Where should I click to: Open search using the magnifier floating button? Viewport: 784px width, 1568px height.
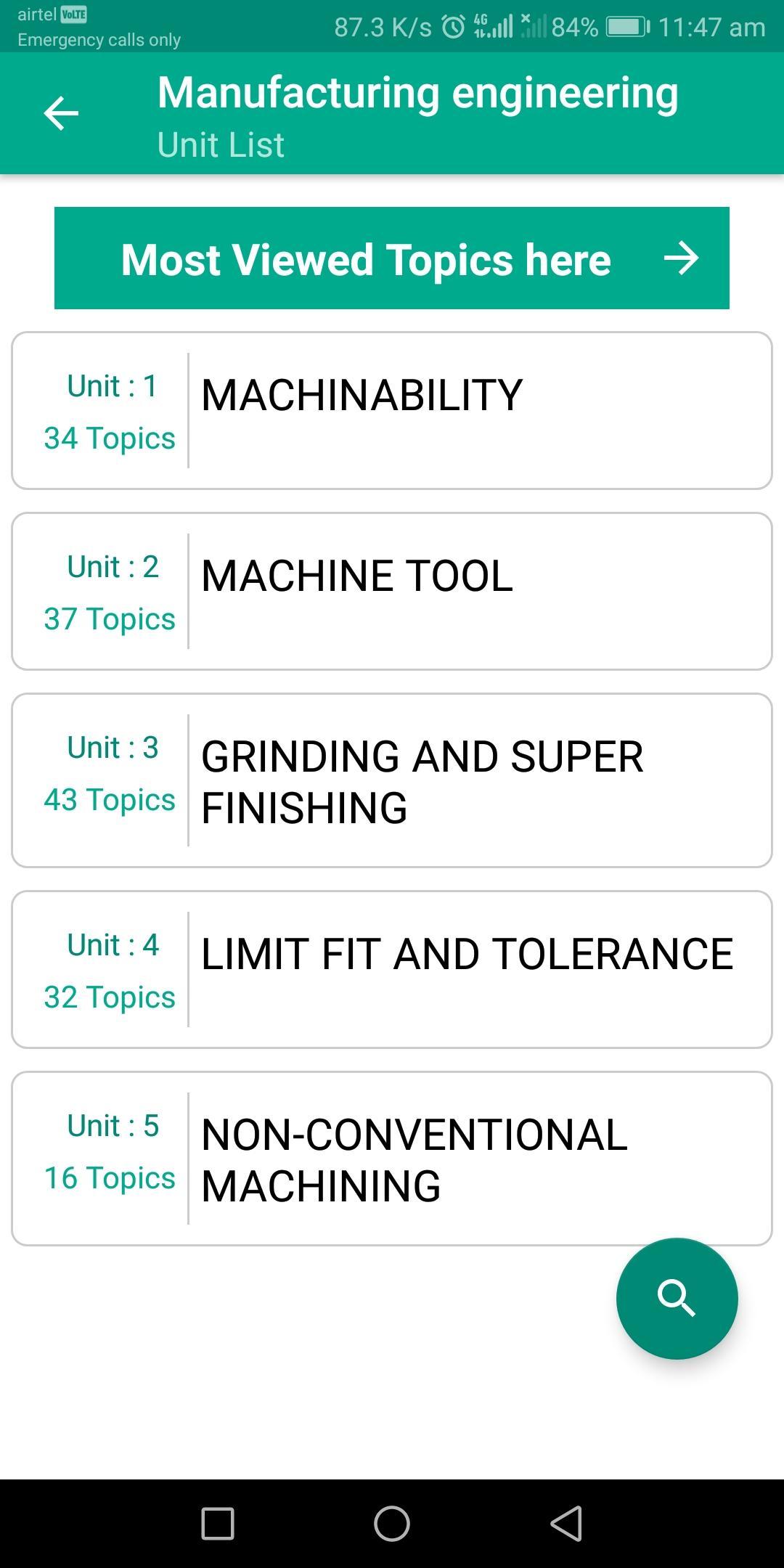point(677,1298)
